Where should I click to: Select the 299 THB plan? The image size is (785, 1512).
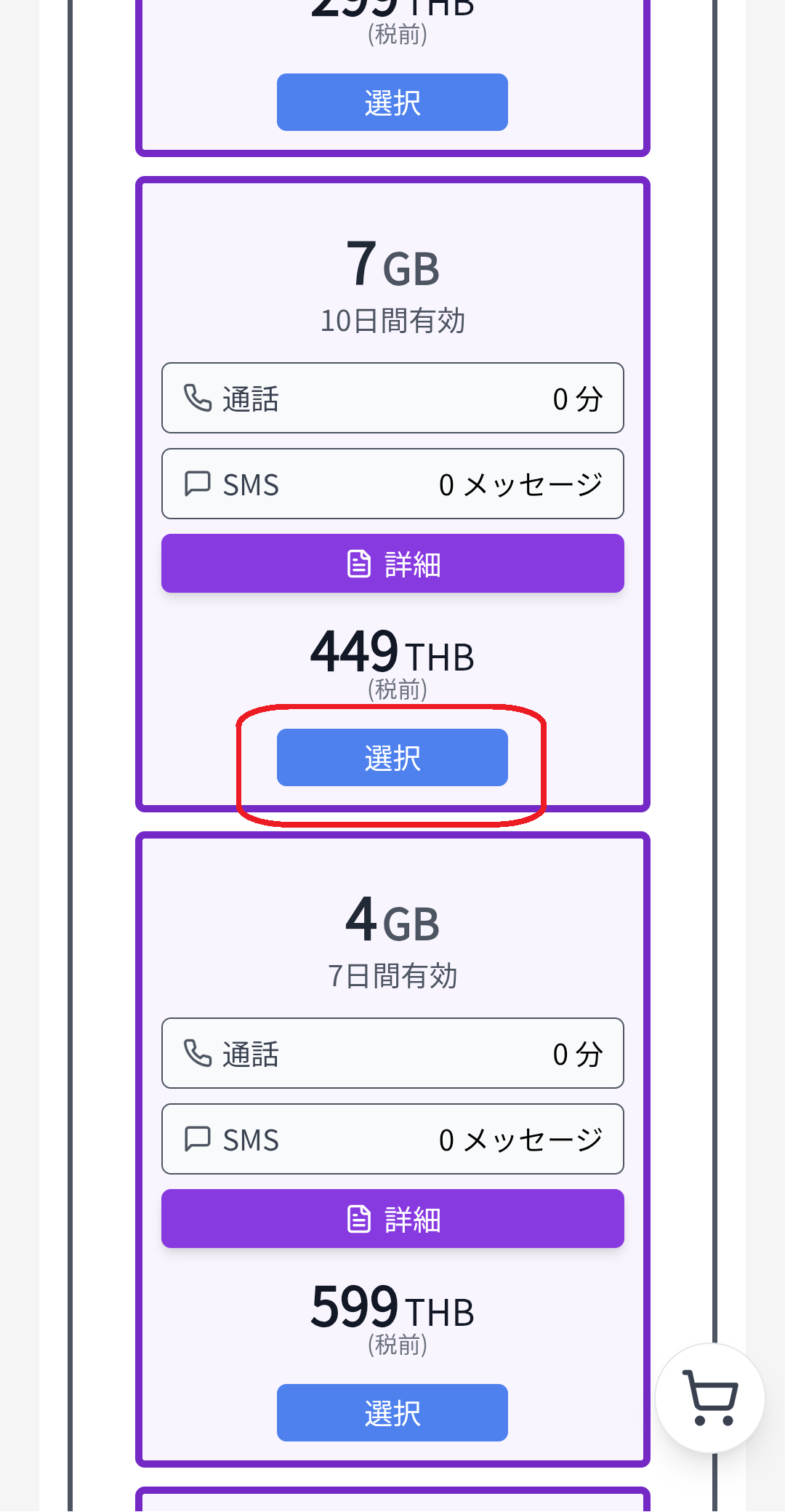pos(392,102)
